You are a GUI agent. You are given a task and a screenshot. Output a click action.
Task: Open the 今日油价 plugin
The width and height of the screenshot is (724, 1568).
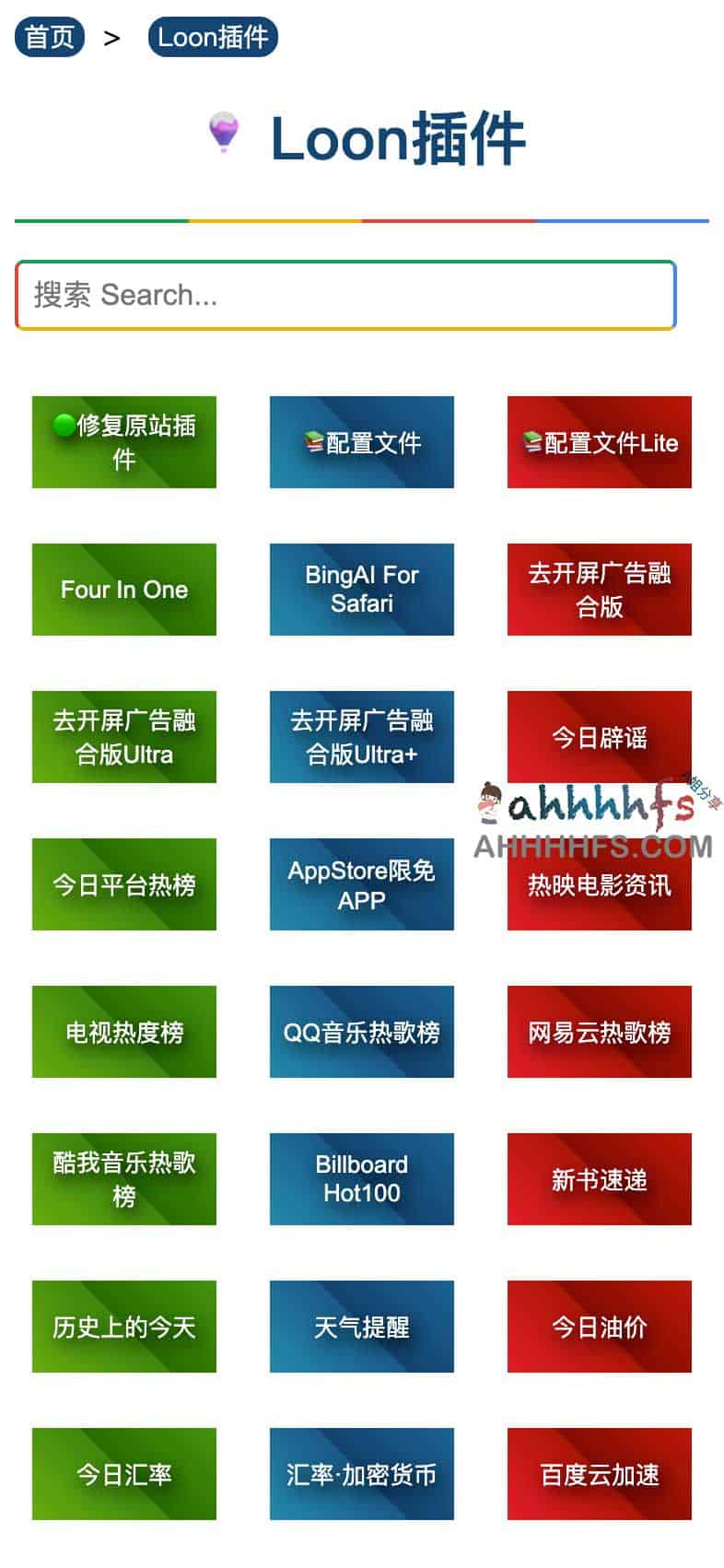click(x=600, y=1327)
